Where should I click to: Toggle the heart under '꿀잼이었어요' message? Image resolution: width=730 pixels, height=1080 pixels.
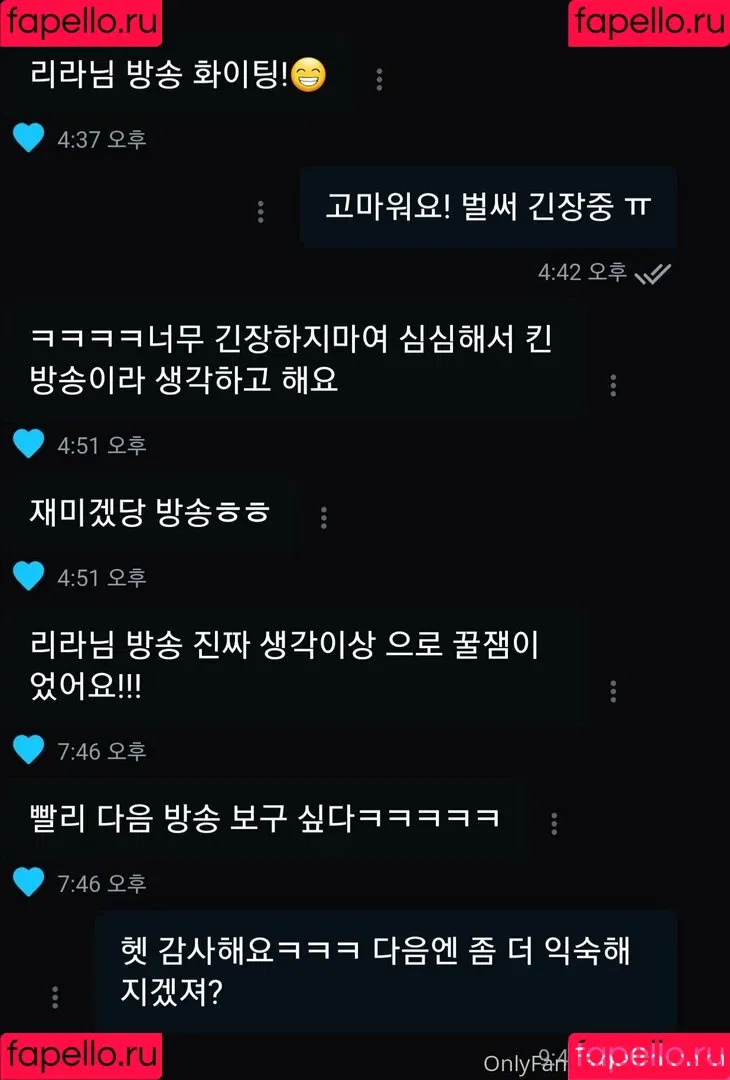click(29, 750)
